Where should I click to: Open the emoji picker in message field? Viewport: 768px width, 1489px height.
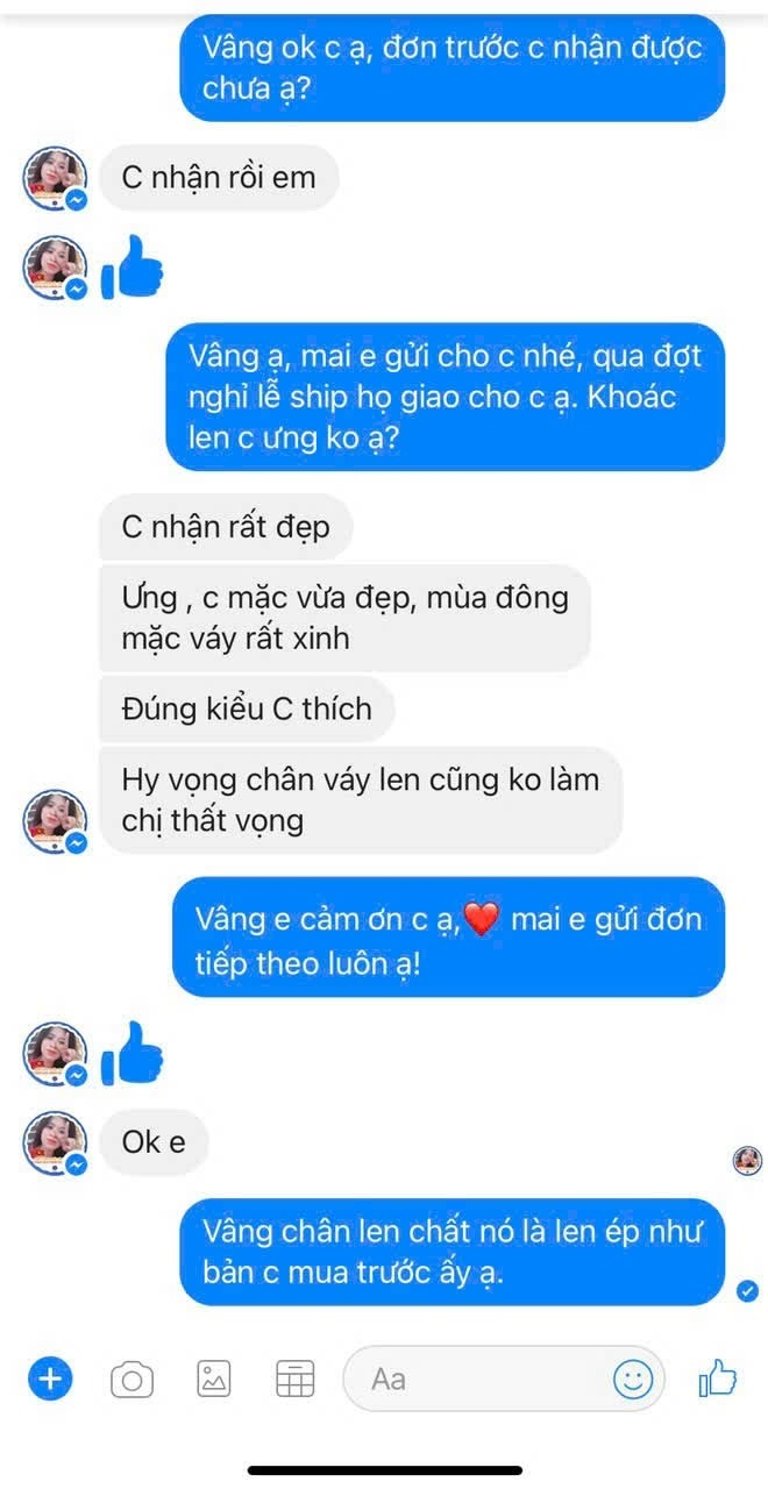[x=632, y=1380]
